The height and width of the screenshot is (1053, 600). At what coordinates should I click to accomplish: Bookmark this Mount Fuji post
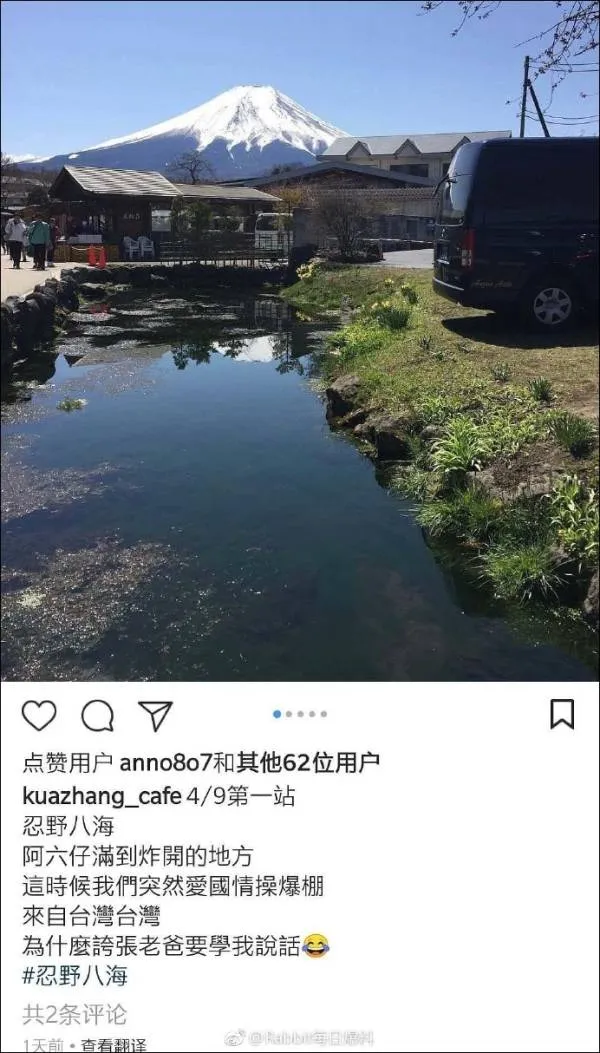[562, 714]
